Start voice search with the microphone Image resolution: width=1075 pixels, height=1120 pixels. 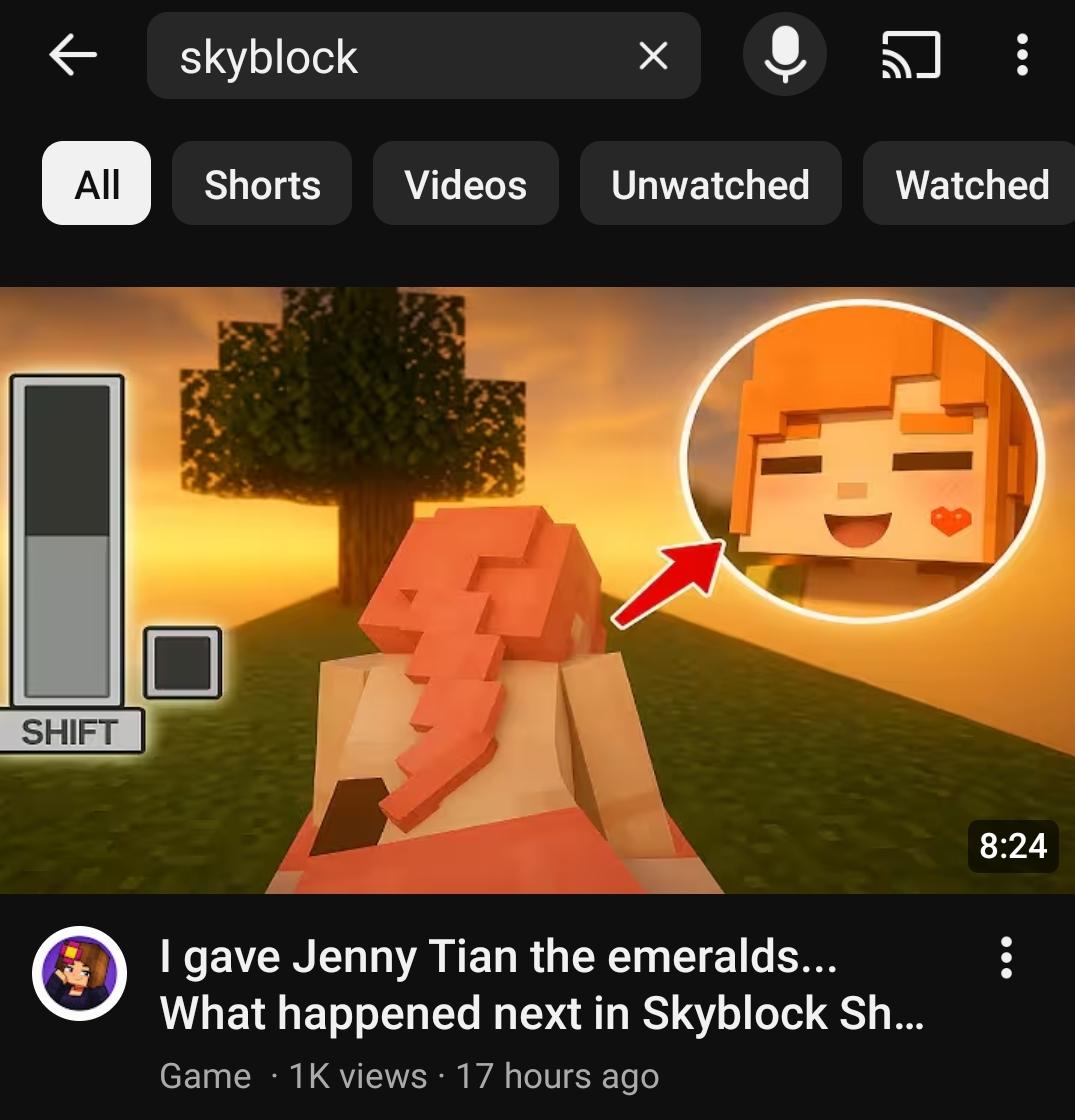[784, 54]
